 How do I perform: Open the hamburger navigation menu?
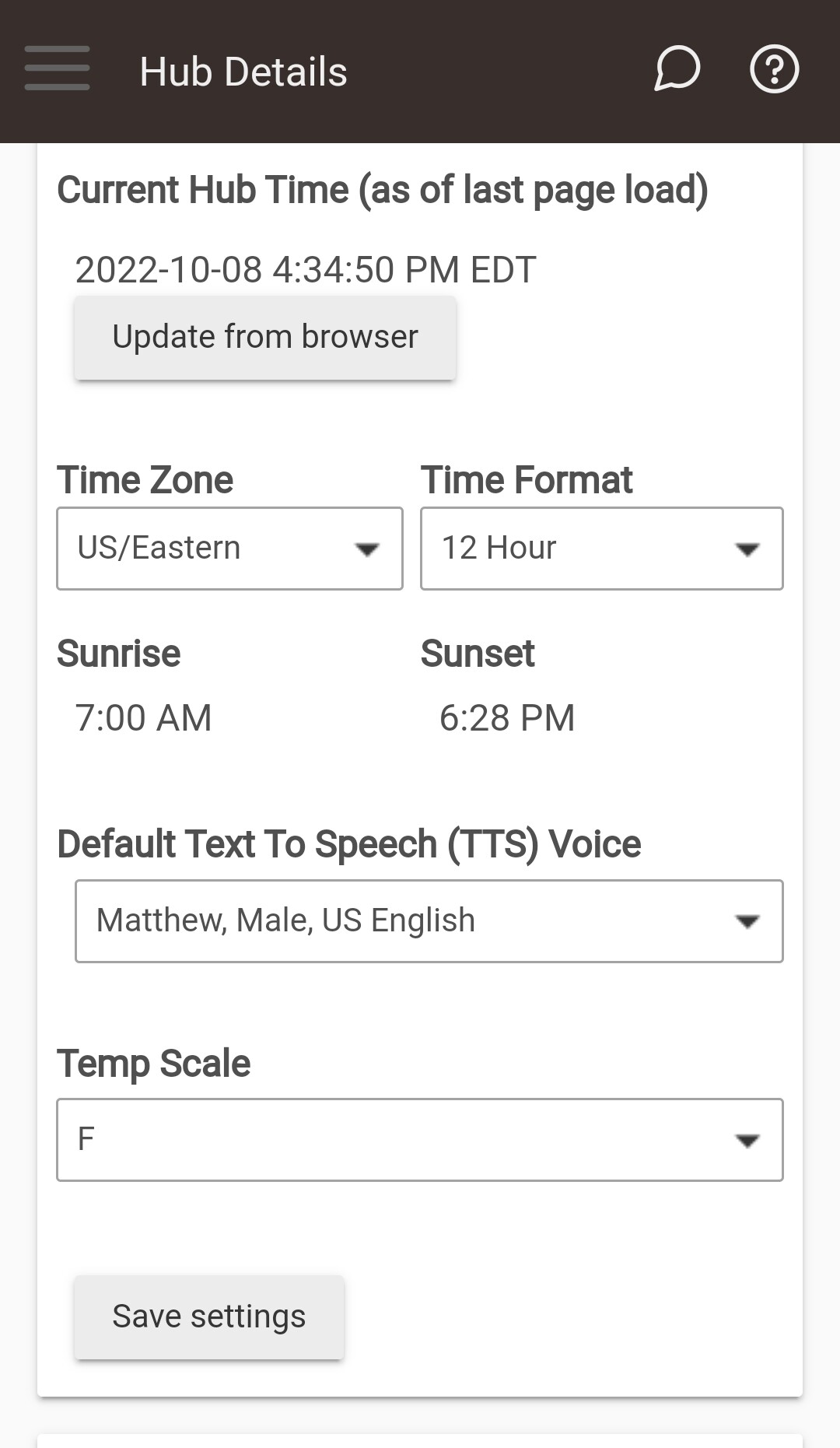(x=57, y=68)
